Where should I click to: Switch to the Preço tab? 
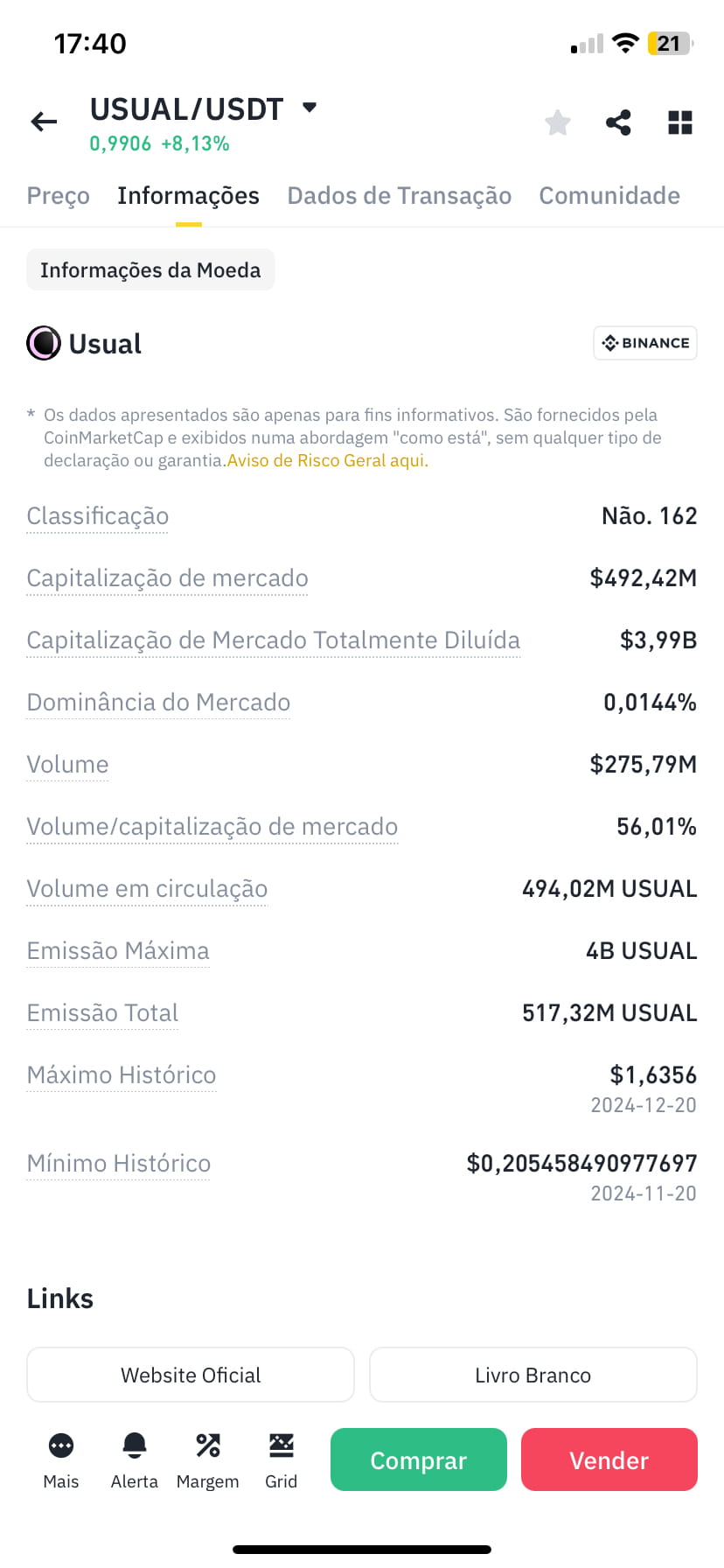click(x=59, y=196)
